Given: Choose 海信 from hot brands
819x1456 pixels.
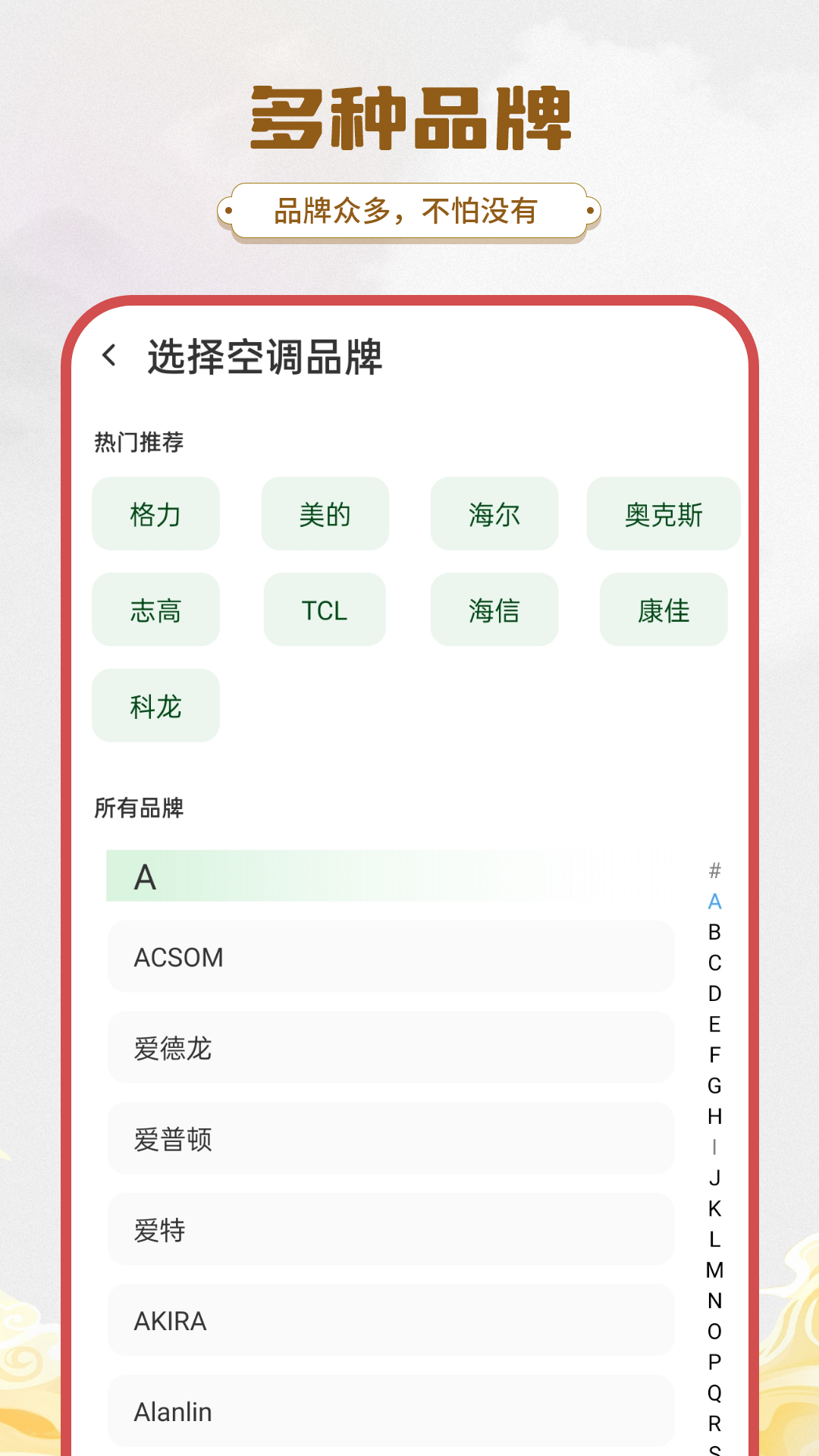Looking at the screenshot, I should [494, 610].
